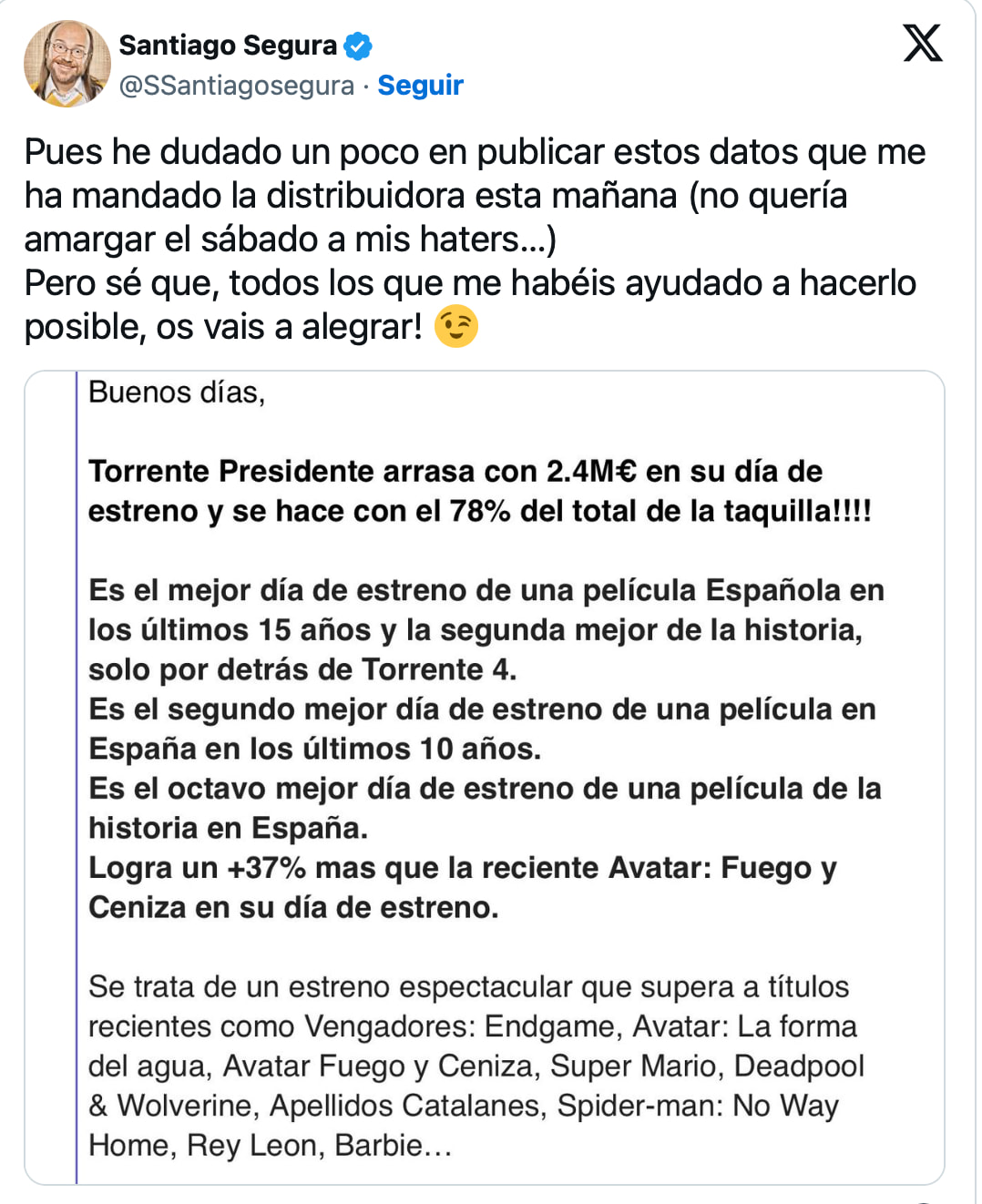
Task: Tap the Santiago Segura display name
Action: coord(228,45)
